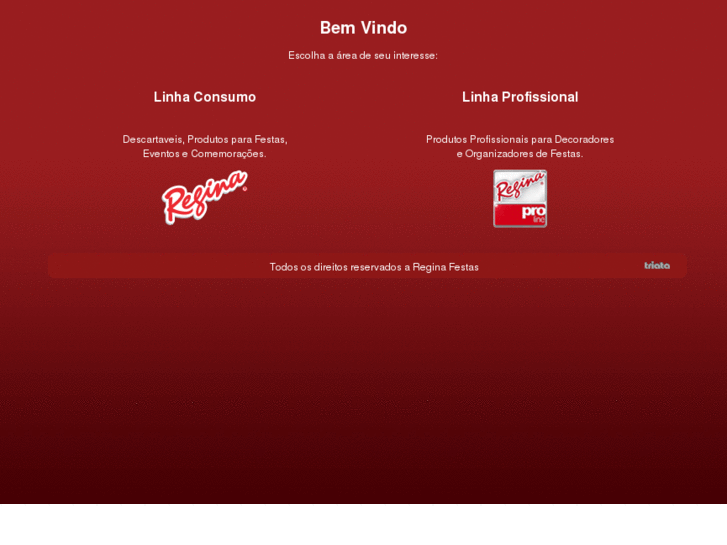This screenshot has height=545, width=727.
Task: Select the Regina Pro logo for Linha Profissional
Action: click(520, 198)
